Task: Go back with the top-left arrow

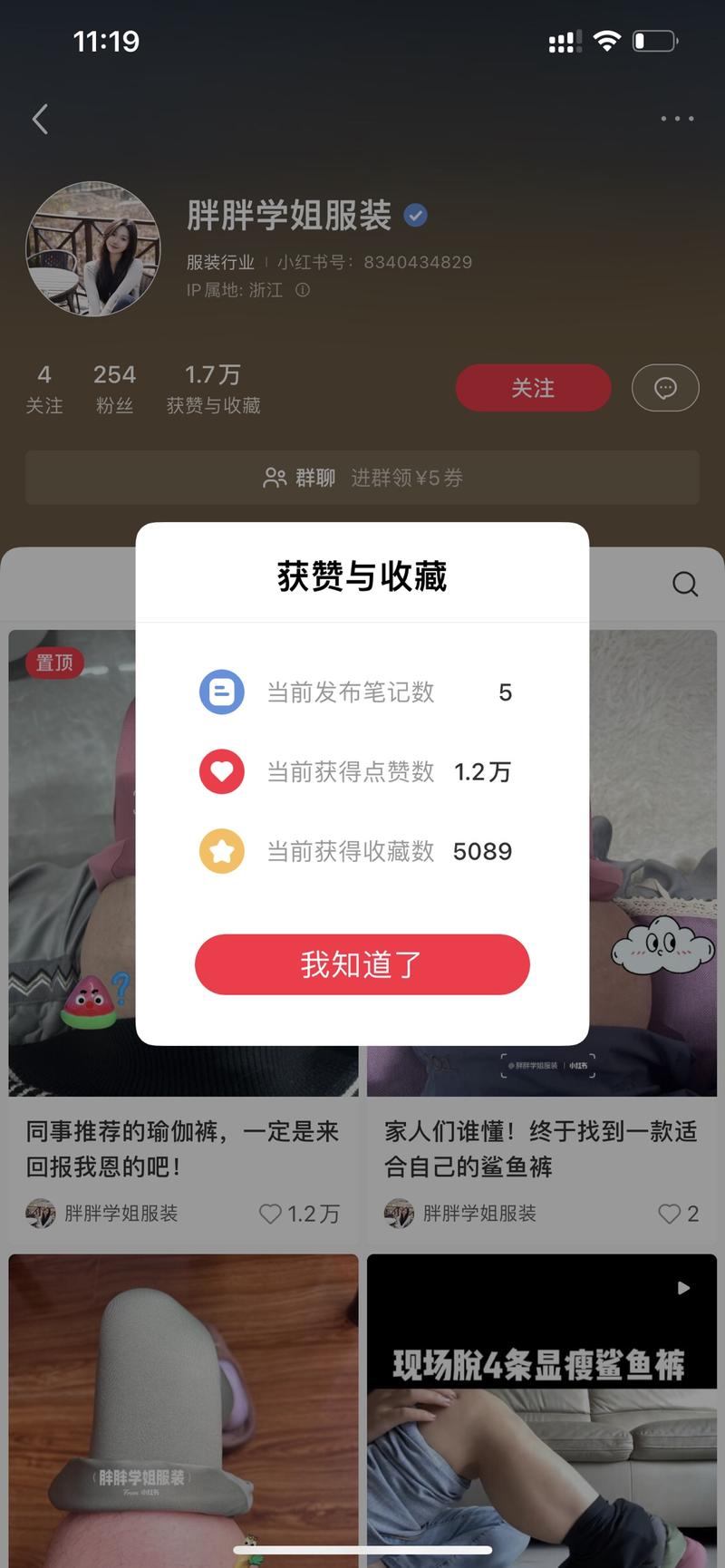Action: (x=40, y=119)
